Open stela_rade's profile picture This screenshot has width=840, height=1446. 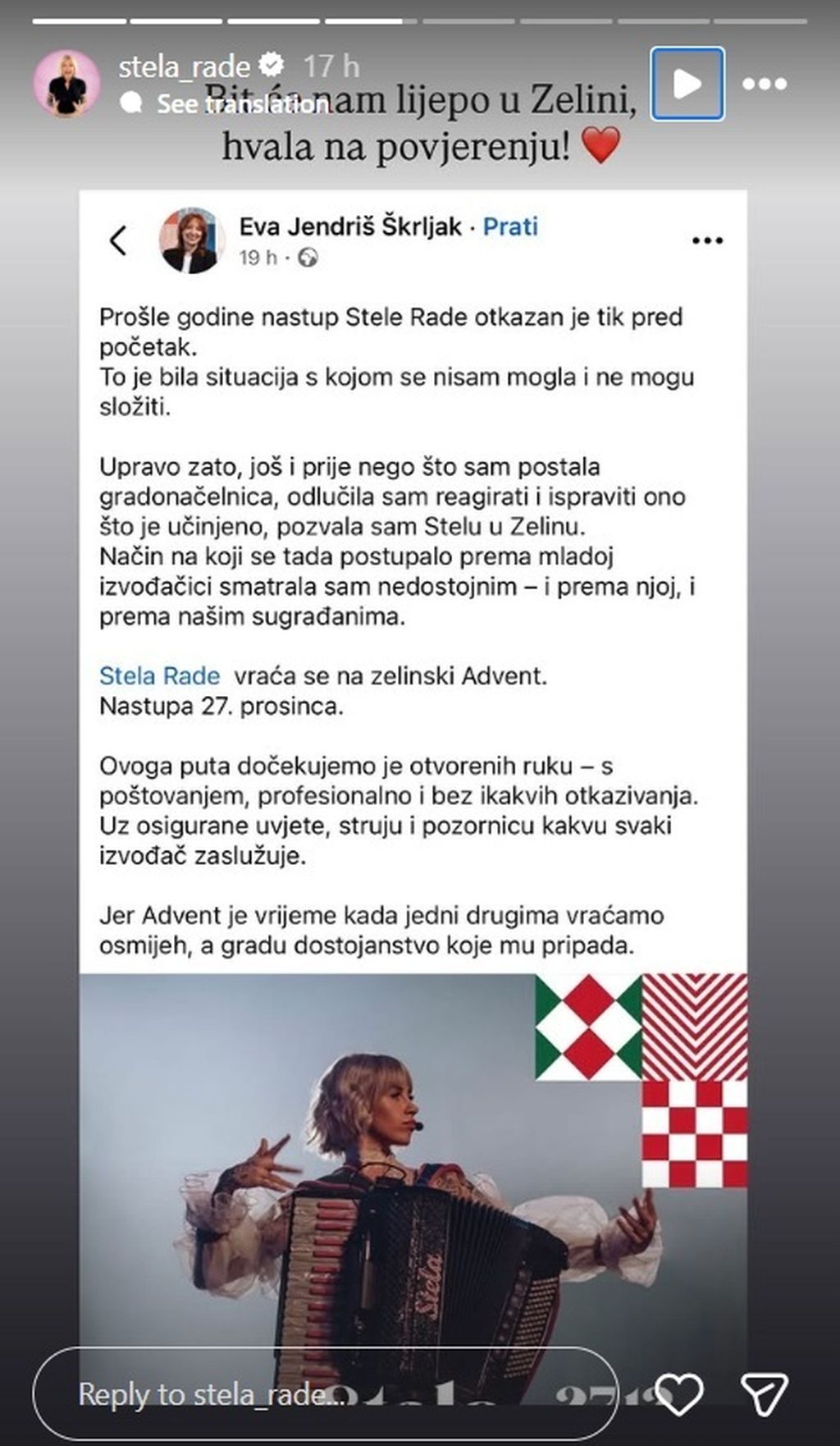(x=68, y=76)
